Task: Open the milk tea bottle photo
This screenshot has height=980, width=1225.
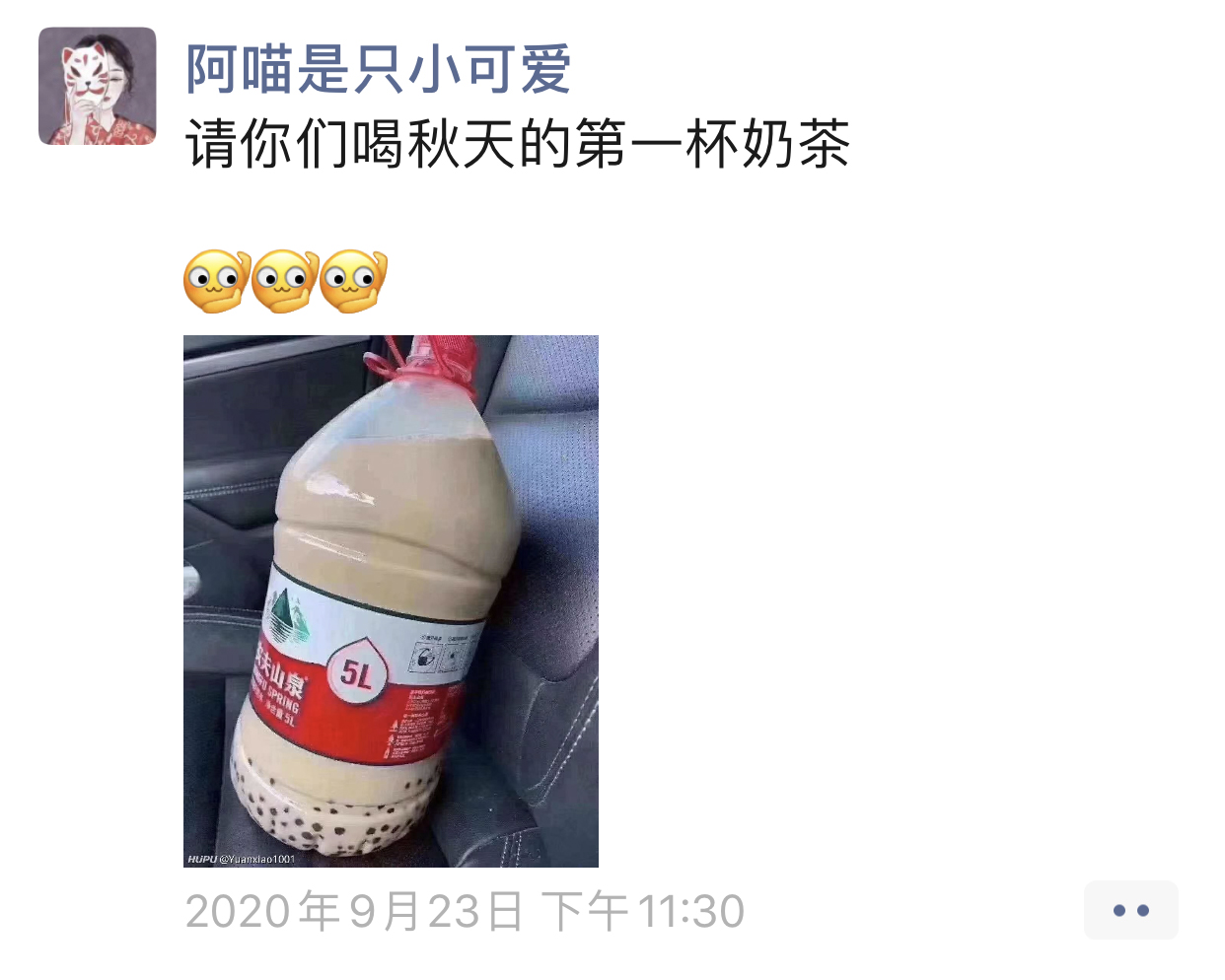Action: point(391,600)
